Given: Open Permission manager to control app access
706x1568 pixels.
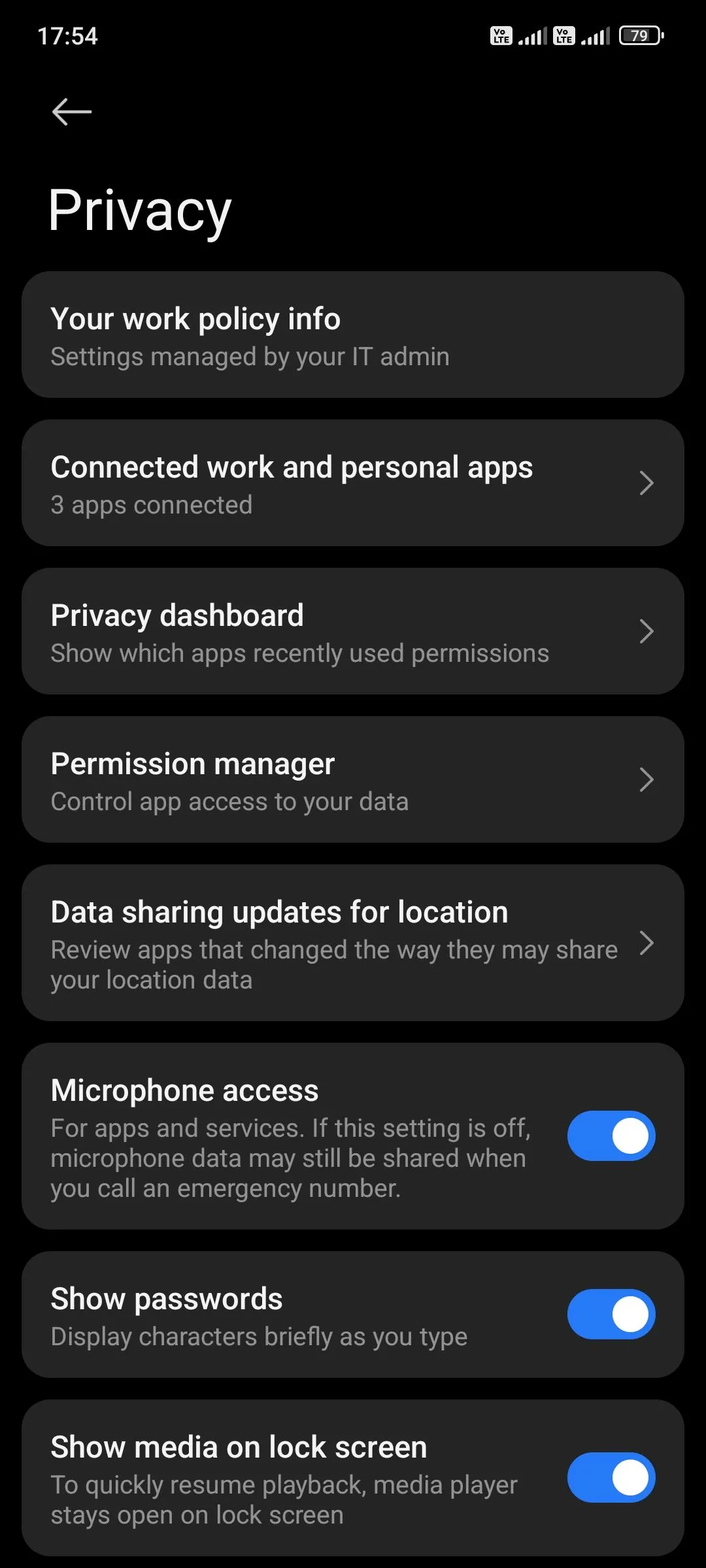Looking at the screenshot, I should click(261, 779).
